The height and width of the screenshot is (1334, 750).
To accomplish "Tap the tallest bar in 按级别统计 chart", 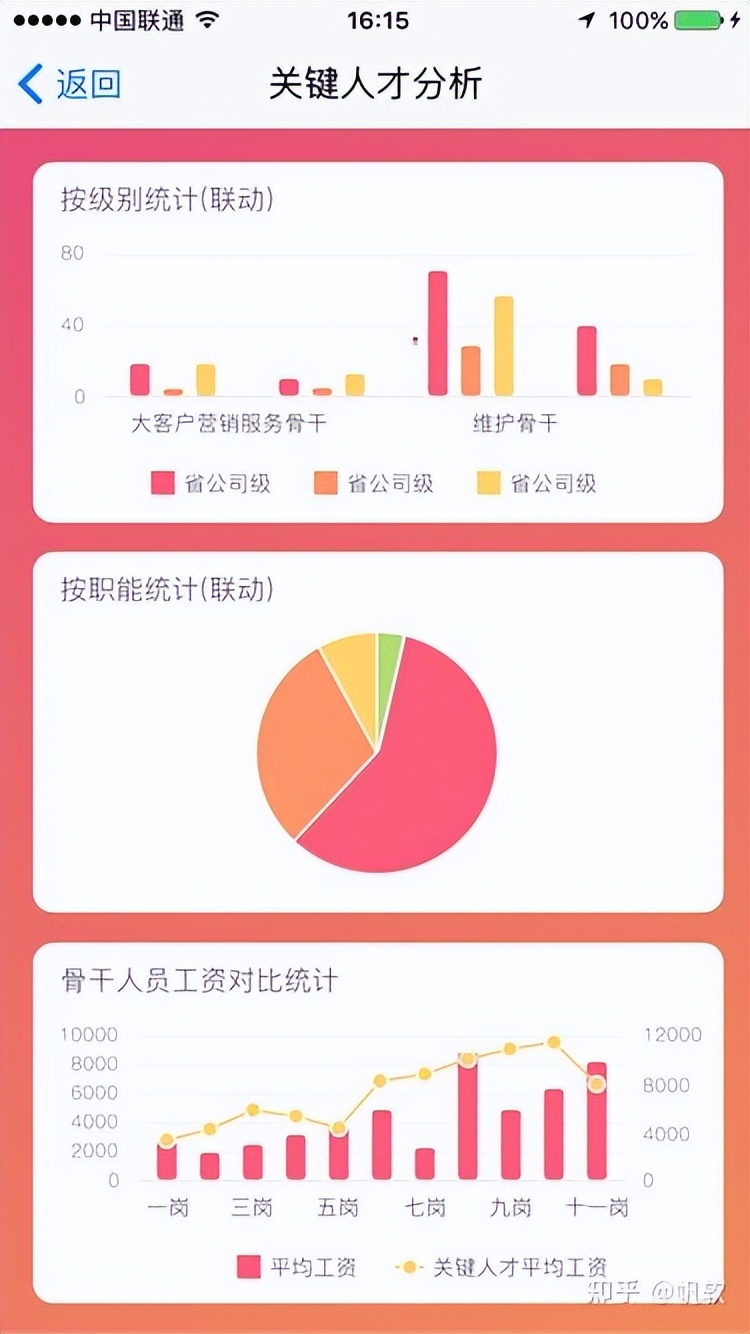I will click(x=436, y=330).
